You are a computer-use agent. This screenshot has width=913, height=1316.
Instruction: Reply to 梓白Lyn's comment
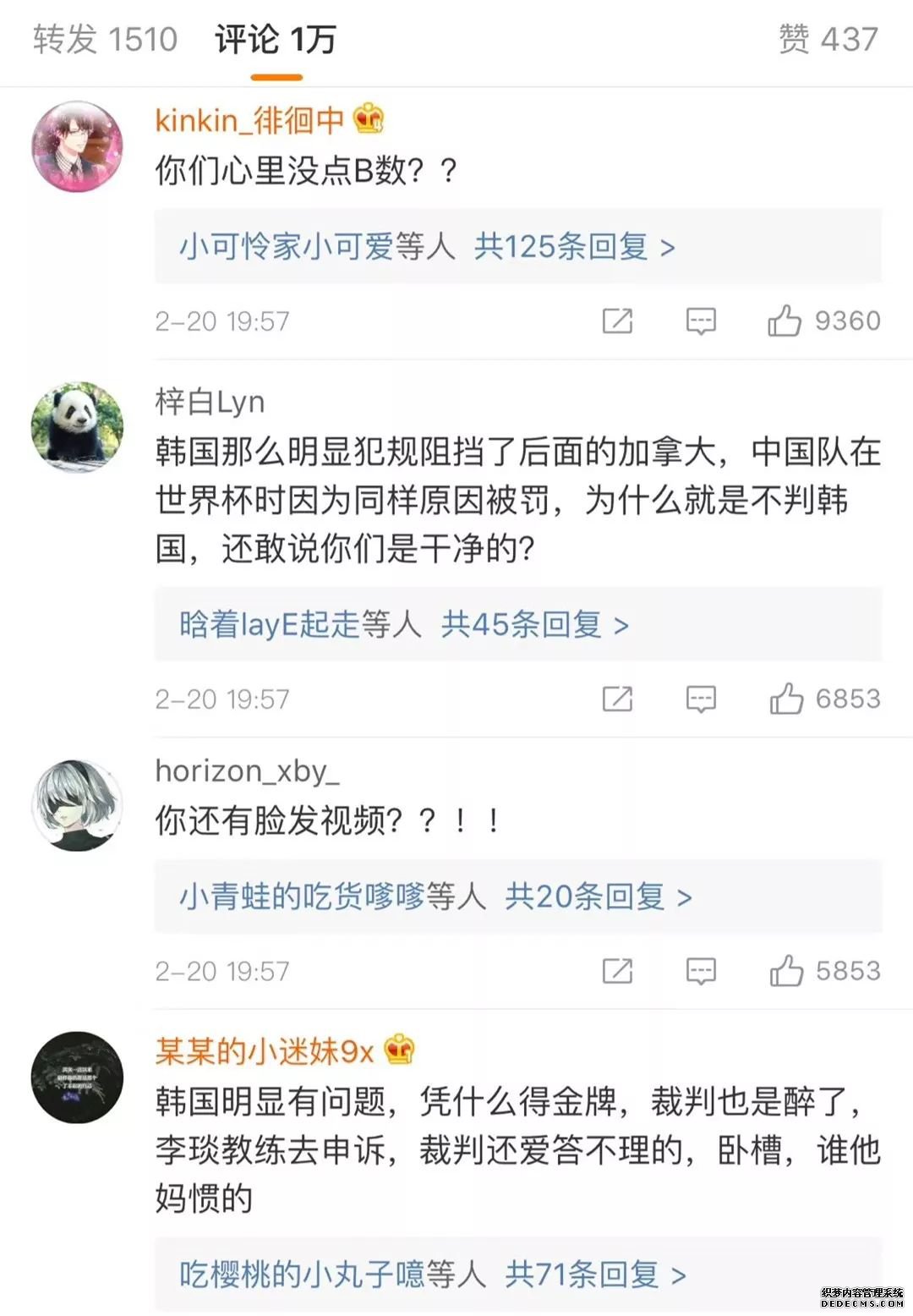point(701,699)
